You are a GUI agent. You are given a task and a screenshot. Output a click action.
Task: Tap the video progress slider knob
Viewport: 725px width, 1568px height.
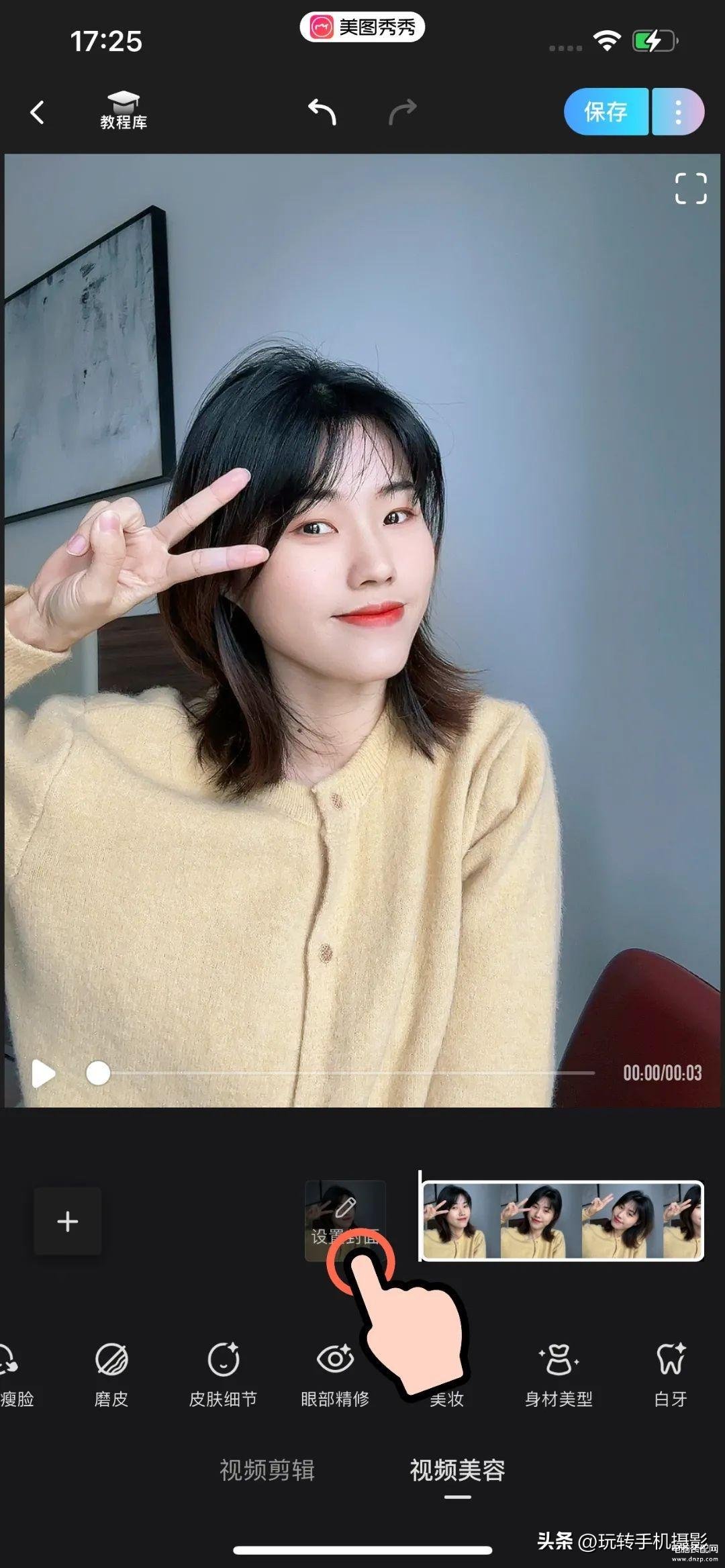(x=98, y=1073)
